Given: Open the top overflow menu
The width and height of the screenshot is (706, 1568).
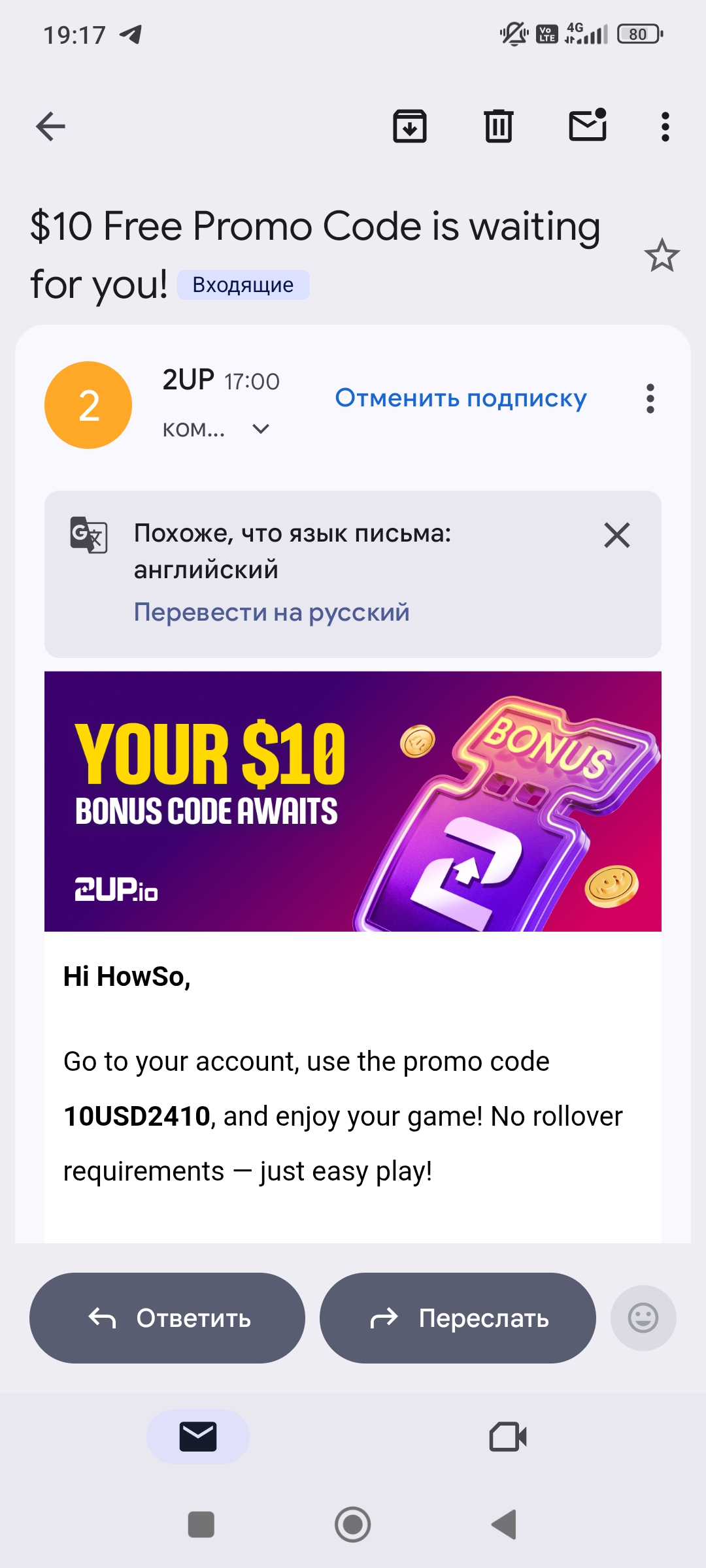Looking at the screenshot, I should (x=665, y=127).
